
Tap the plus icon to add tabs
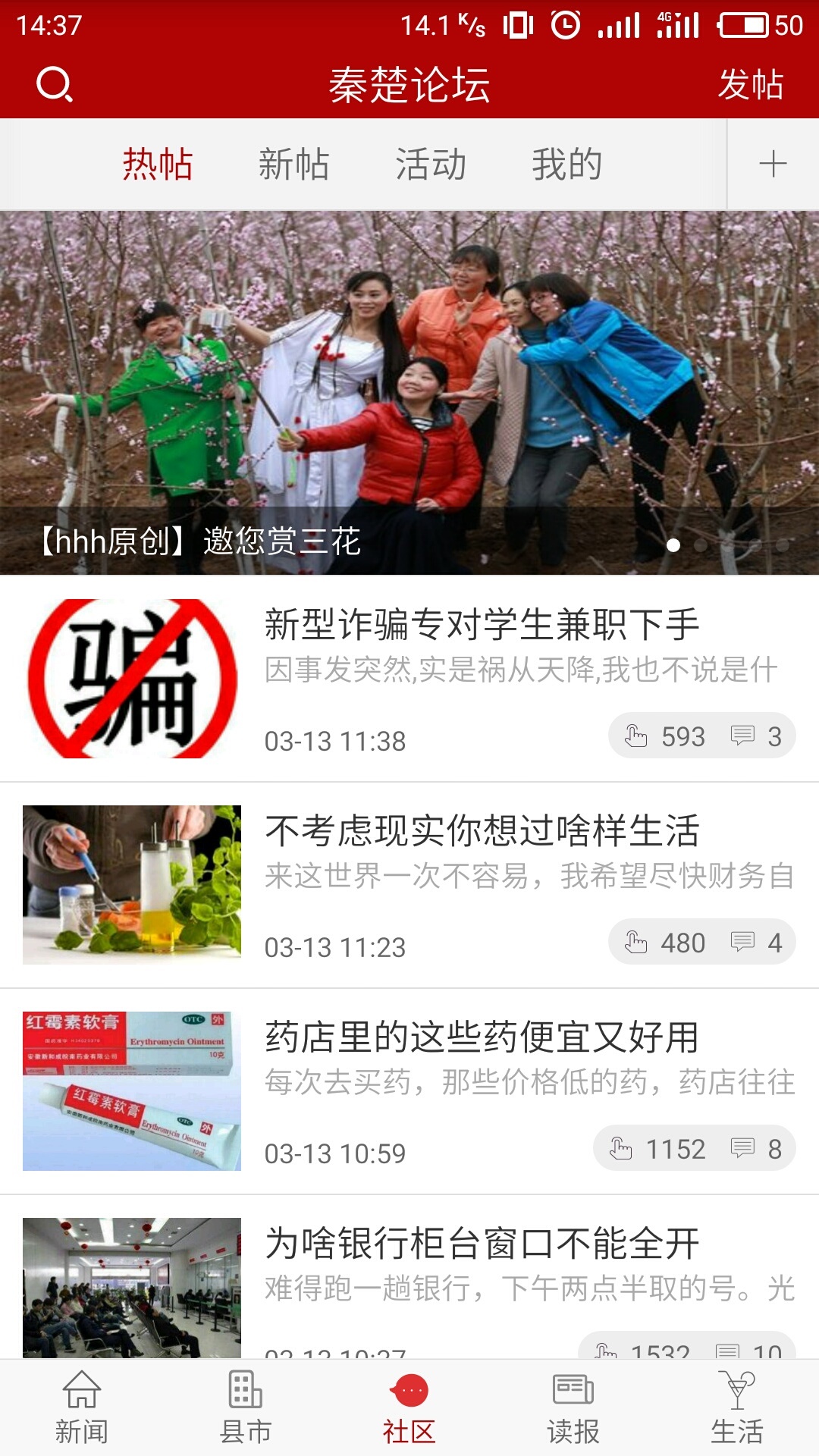(773, 165)
